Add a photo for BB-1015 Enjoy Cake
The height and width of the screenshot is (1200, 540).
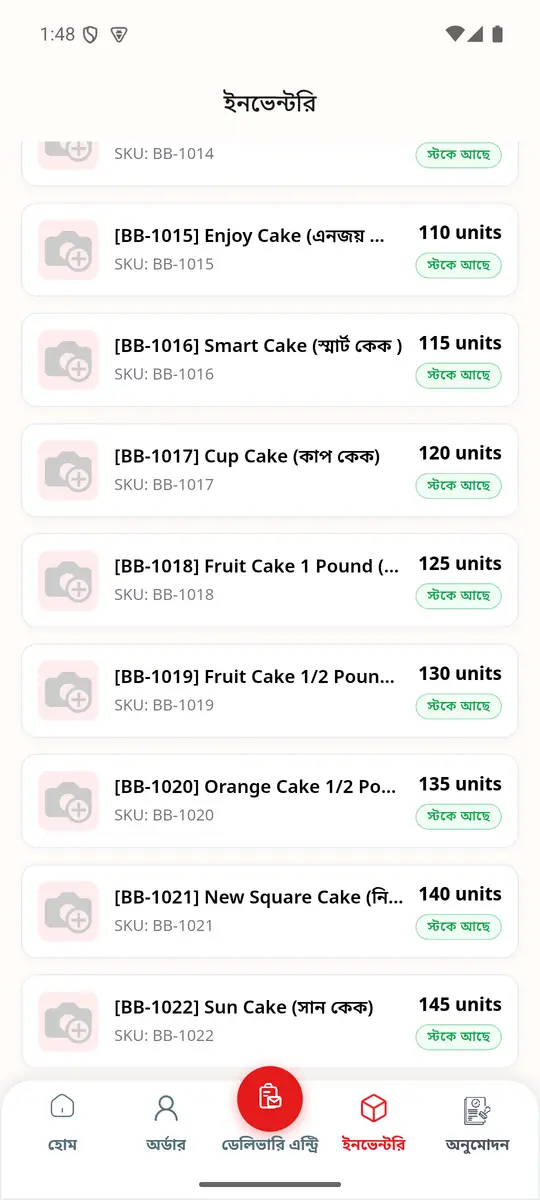click(x=68, y=250)
